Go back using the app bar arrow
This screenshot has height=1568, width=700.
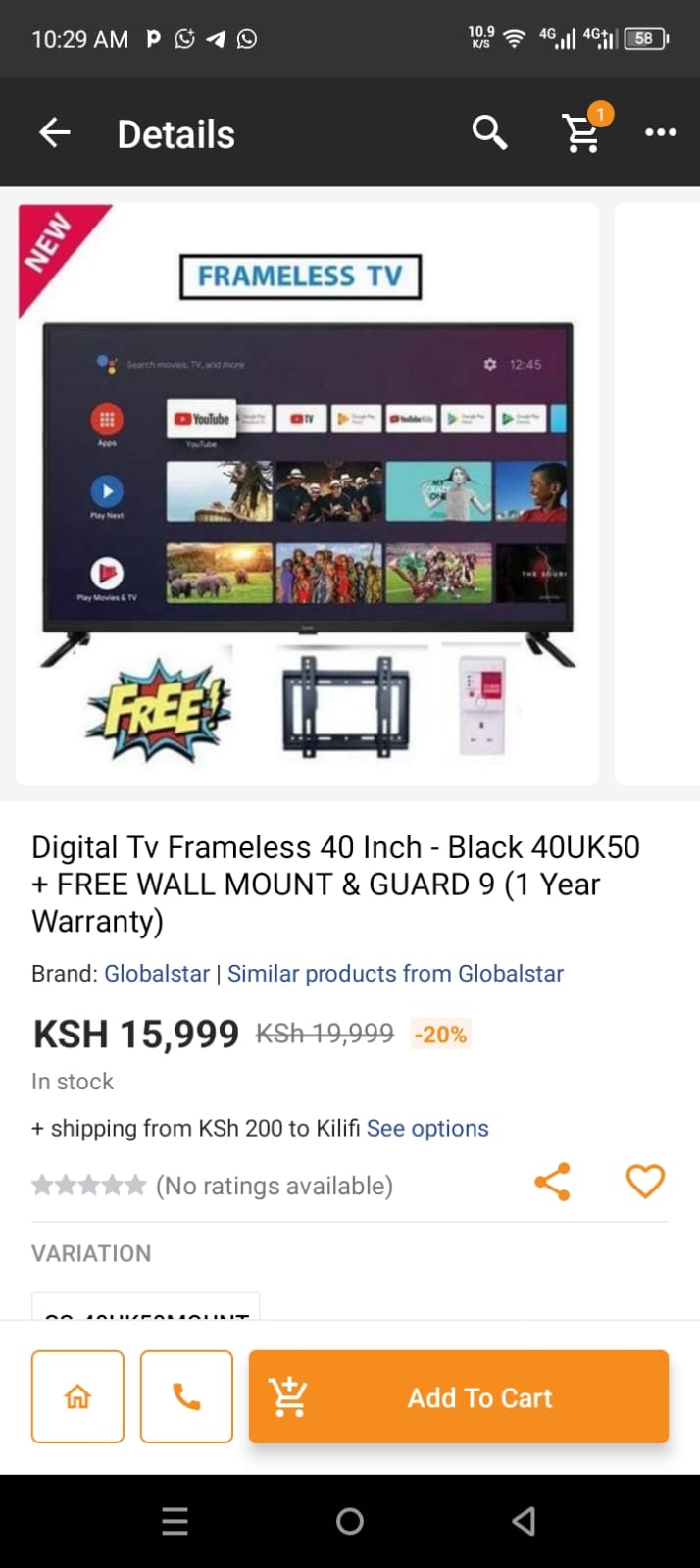55,132
